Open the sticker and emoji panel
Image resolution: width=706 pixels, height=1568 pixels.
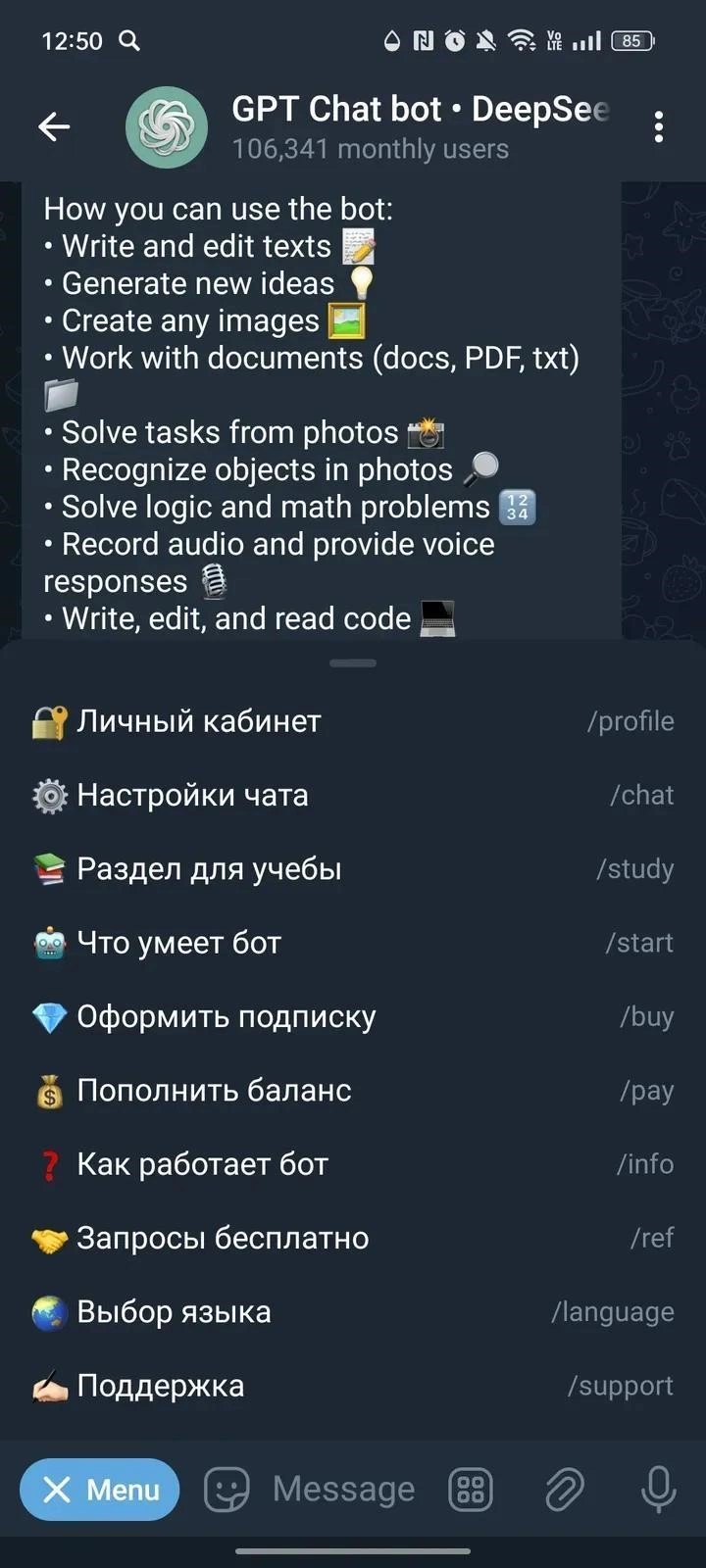pos(226,1490)
